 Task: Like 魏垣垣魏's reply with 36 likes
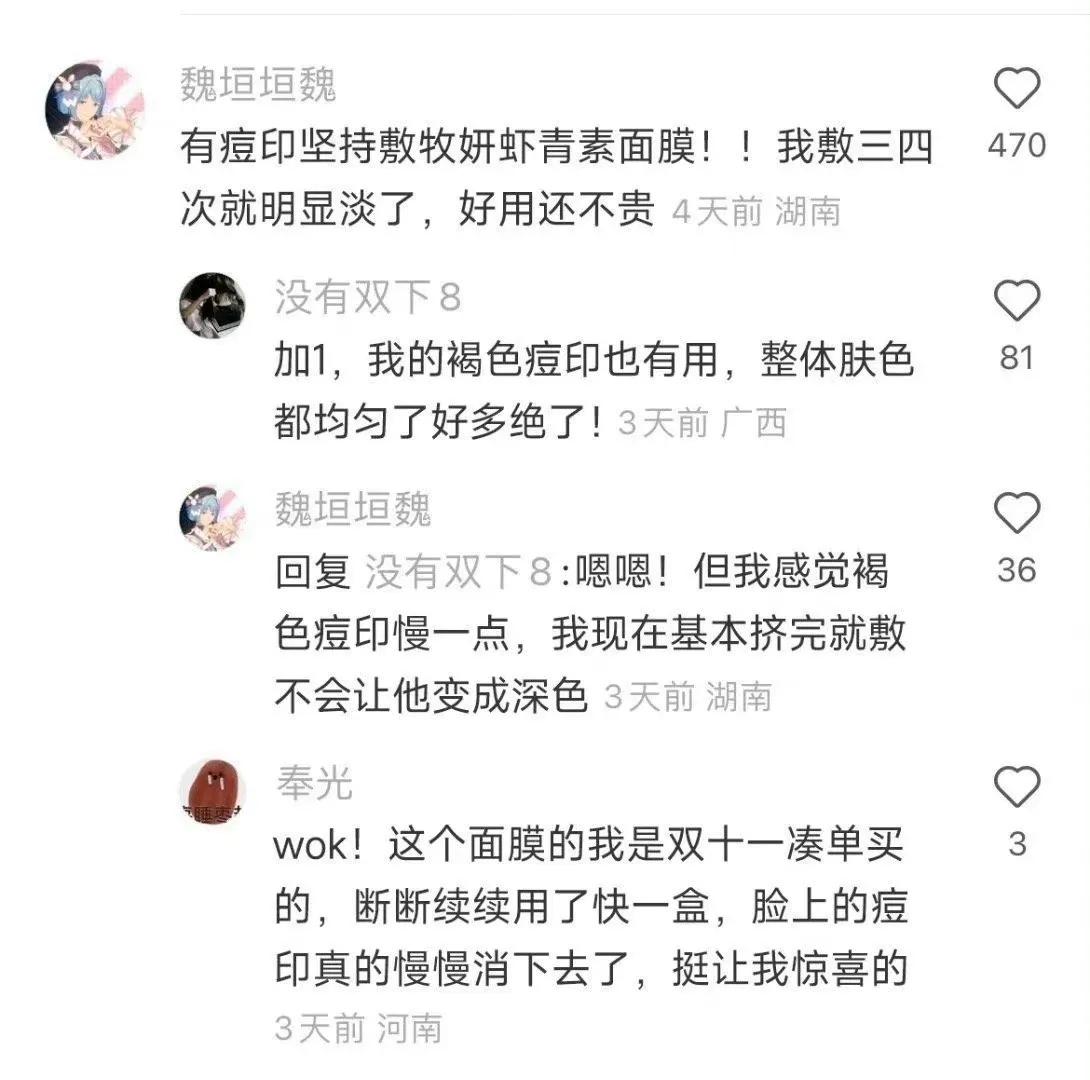point(1017,514)
